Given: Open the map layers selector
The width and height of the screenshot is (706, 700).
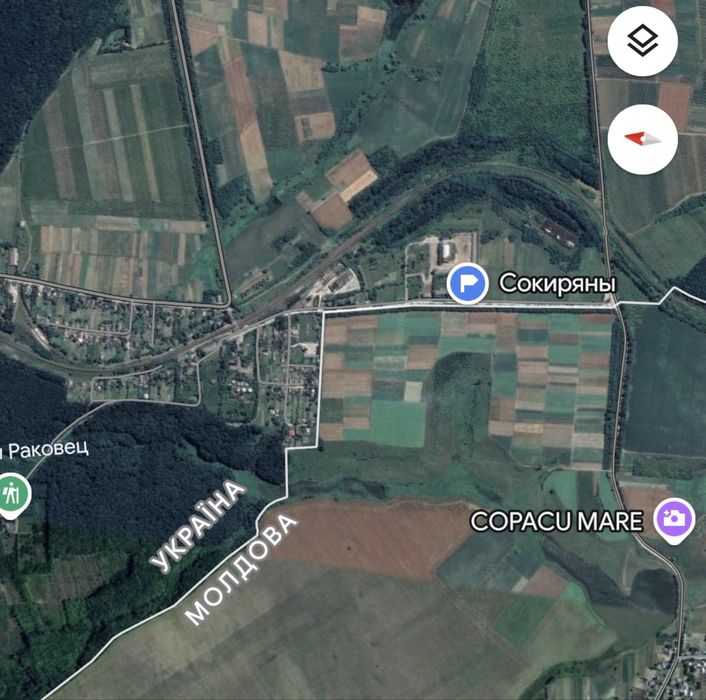Looking at the screenshot, I should (x=643, y=42).
